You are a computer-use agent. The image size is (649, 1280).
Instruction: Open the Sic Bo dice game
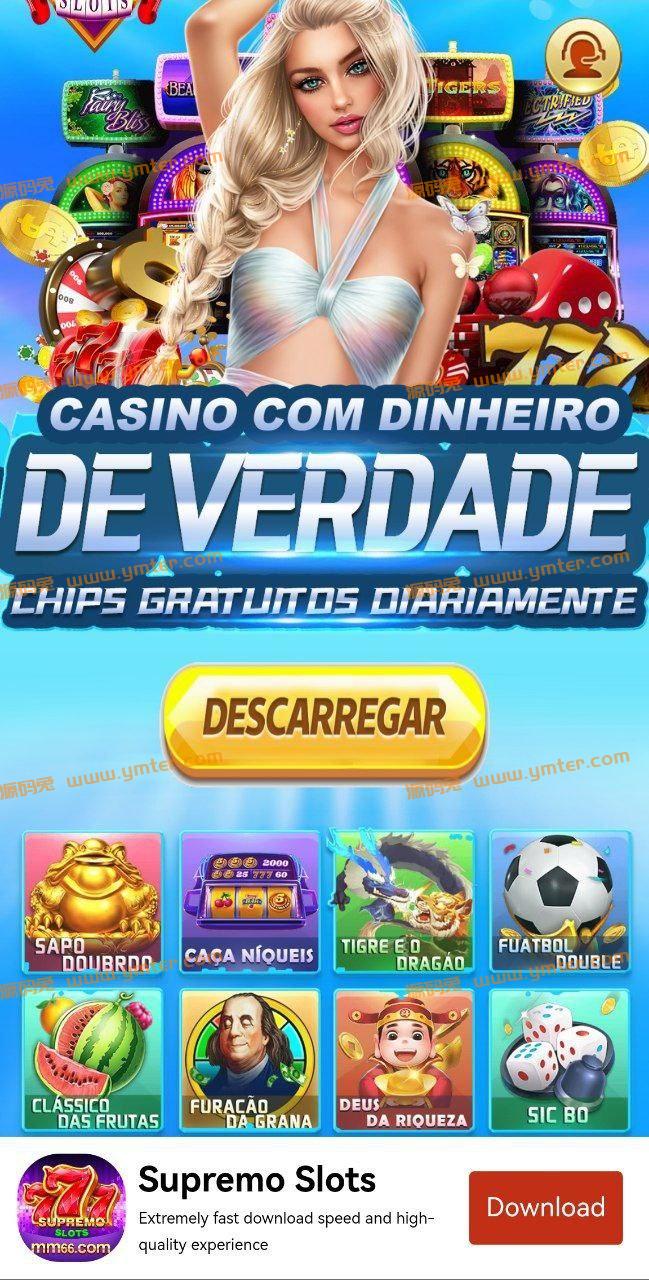(x=559, y=1060)
